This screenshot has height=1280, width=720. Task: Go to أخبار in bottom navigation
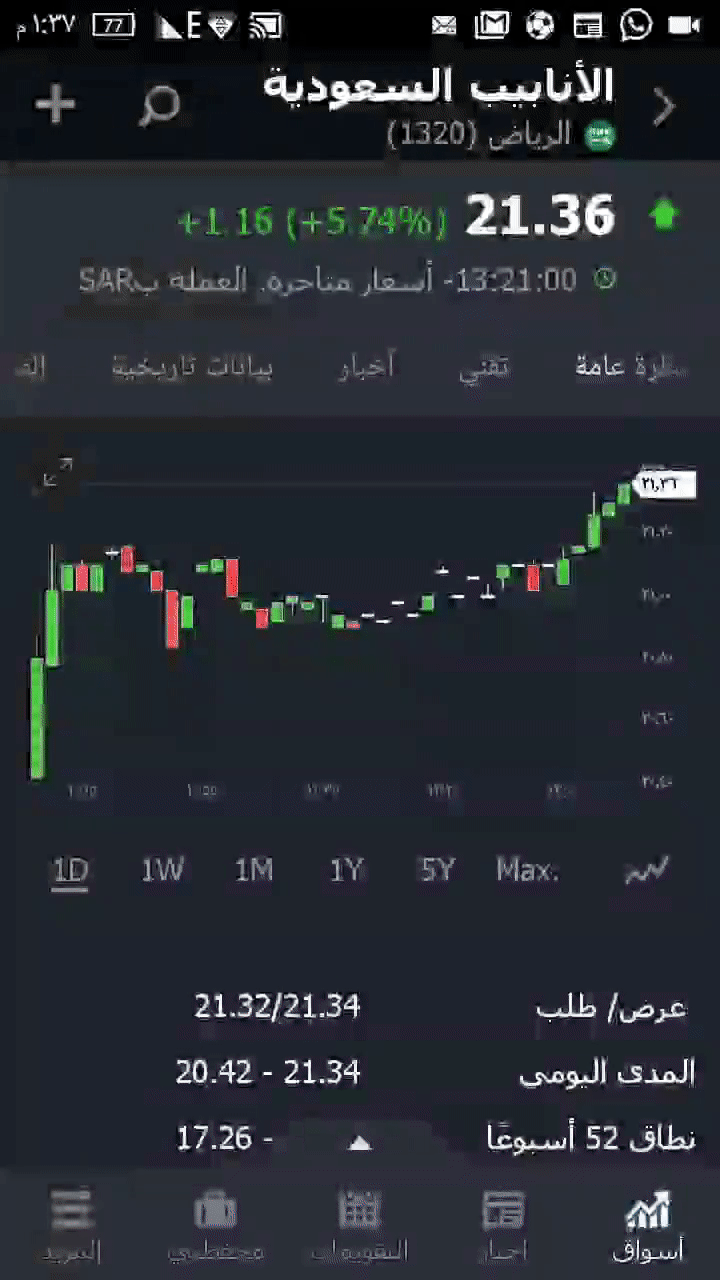pyautogui.click(x=503, y=1226)
